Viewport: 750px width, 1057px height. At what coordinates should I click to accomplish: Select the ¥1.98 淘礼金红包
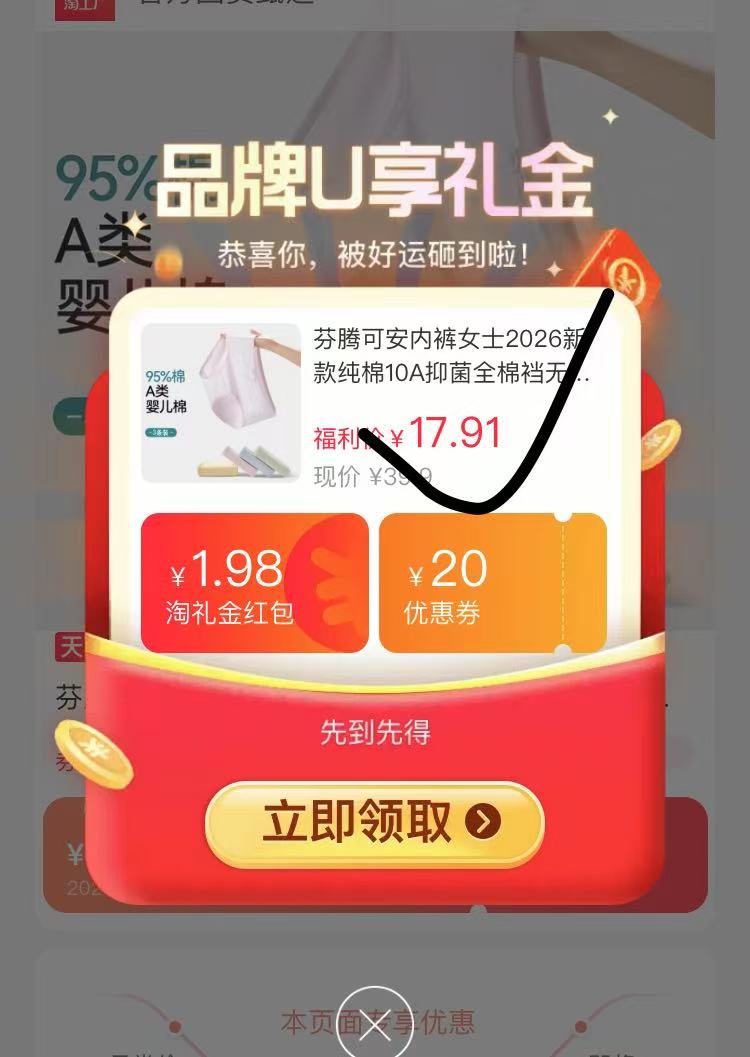tap(255, 583)
